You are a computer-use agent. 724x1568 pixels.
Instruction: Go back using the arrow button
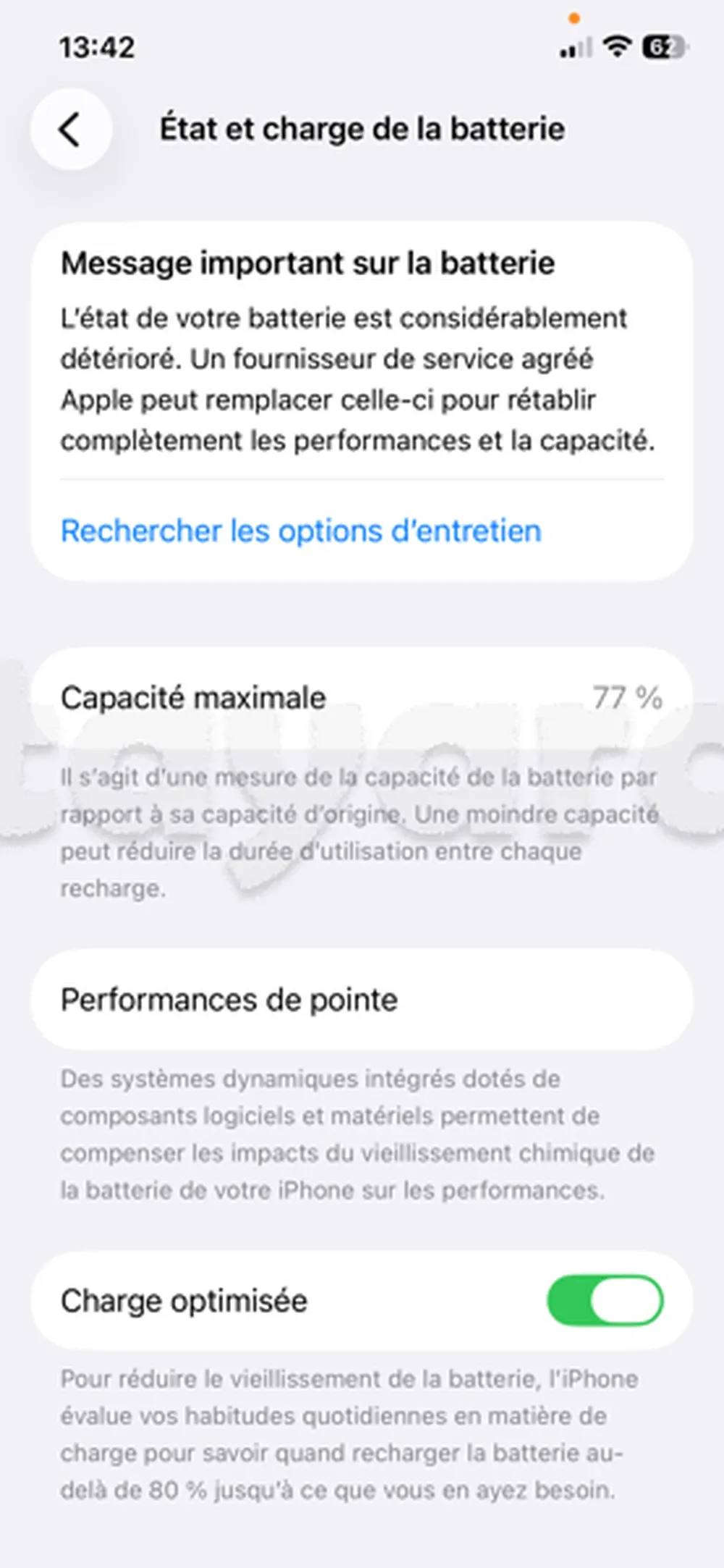(x=70, y=130)
